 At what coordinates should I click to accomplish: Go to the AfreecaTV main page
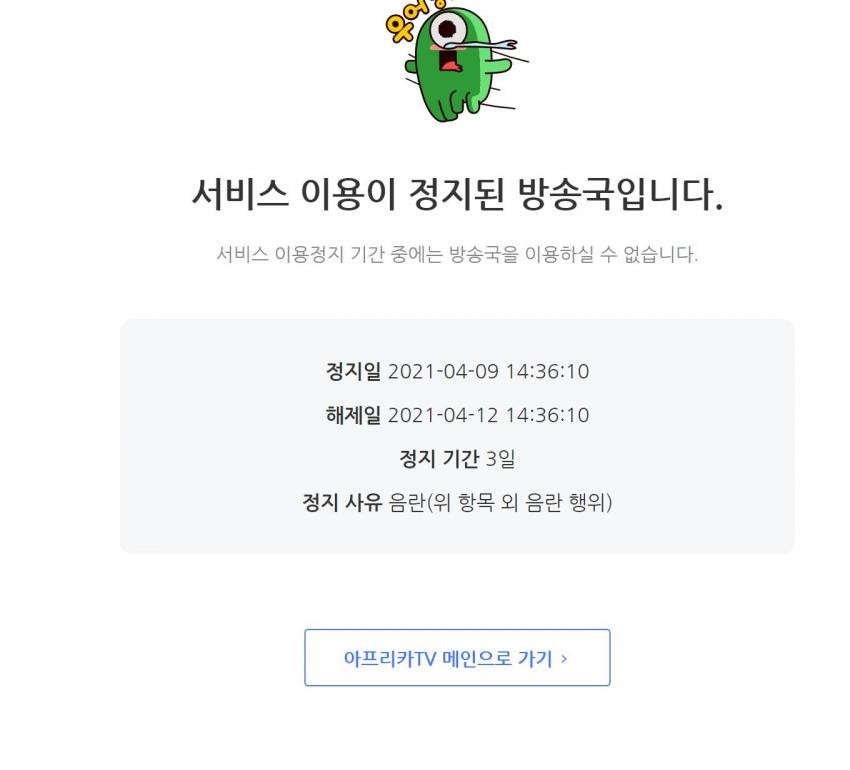[x=457, y=658]
